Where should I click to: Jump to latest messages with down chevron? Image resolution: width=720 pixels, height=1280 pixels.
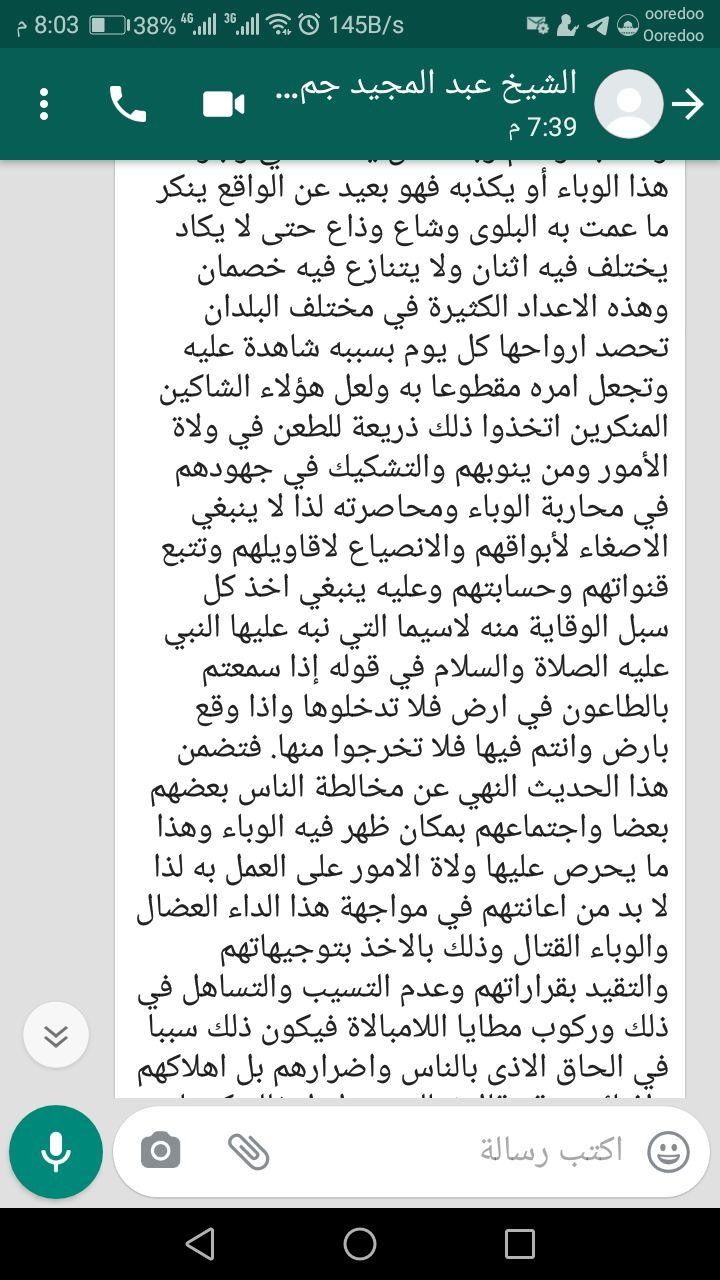pyautogui.click(x=56, y=1035)
